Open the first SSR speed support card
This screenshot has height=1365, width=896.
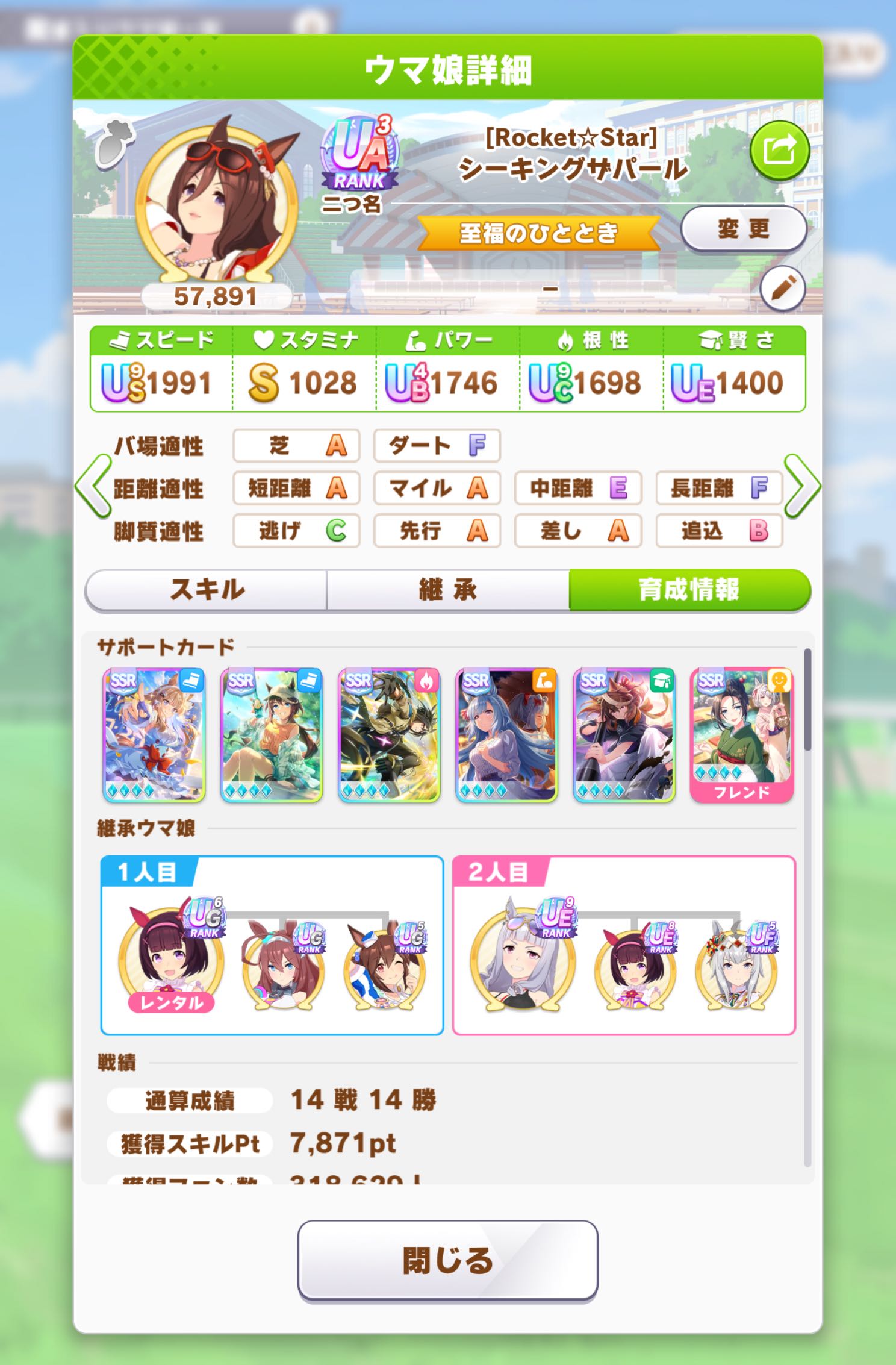point(154,735)
